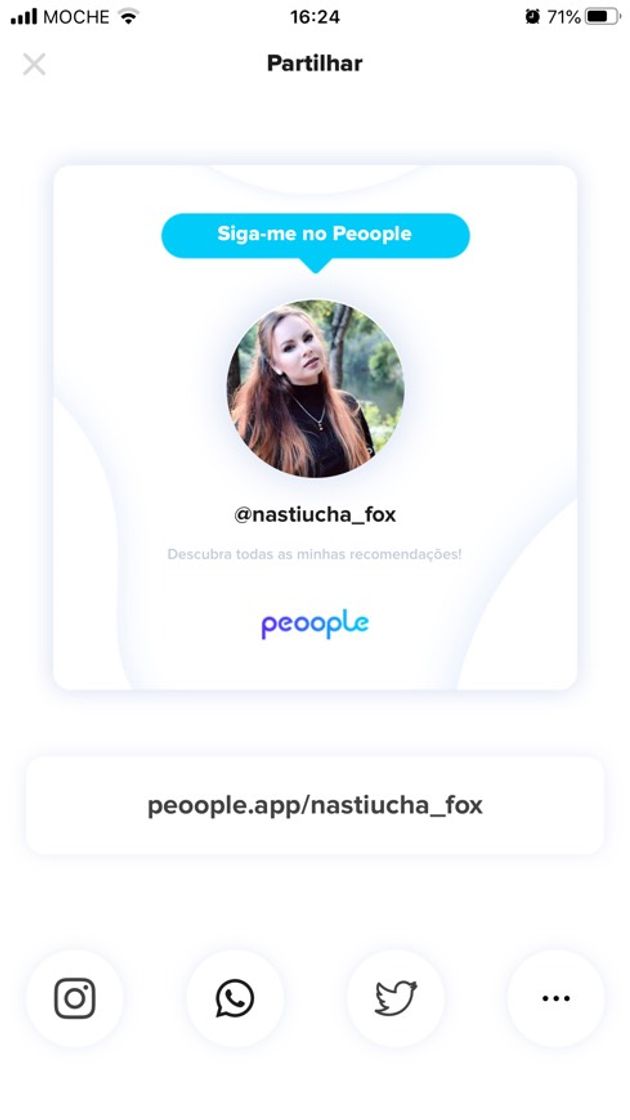Close the Partilhar screen
Viewport: 630px width, 1120px height.
34,64
